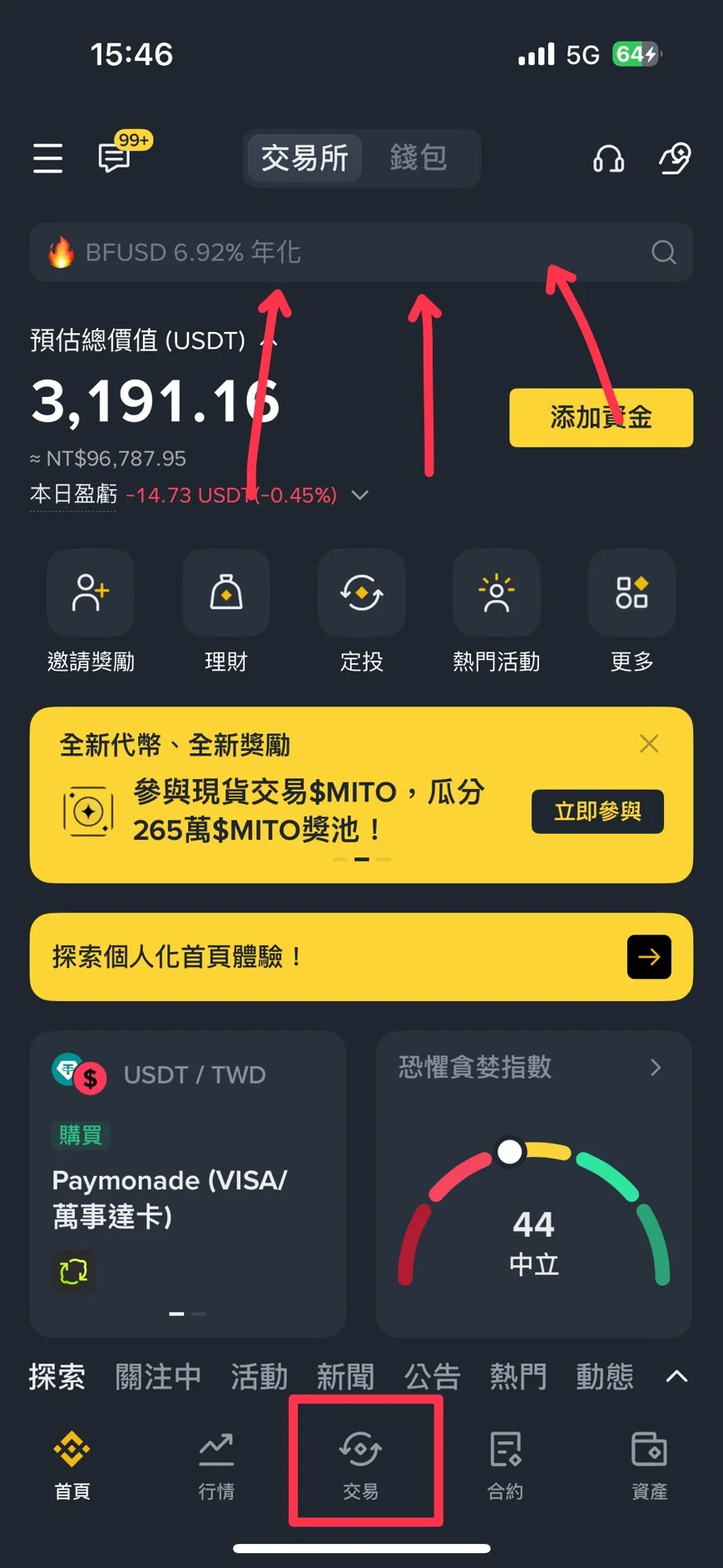This screenshot has height=1568, width=723.
Task: Tap the 添加資金 add funds button
Action: 601,418
